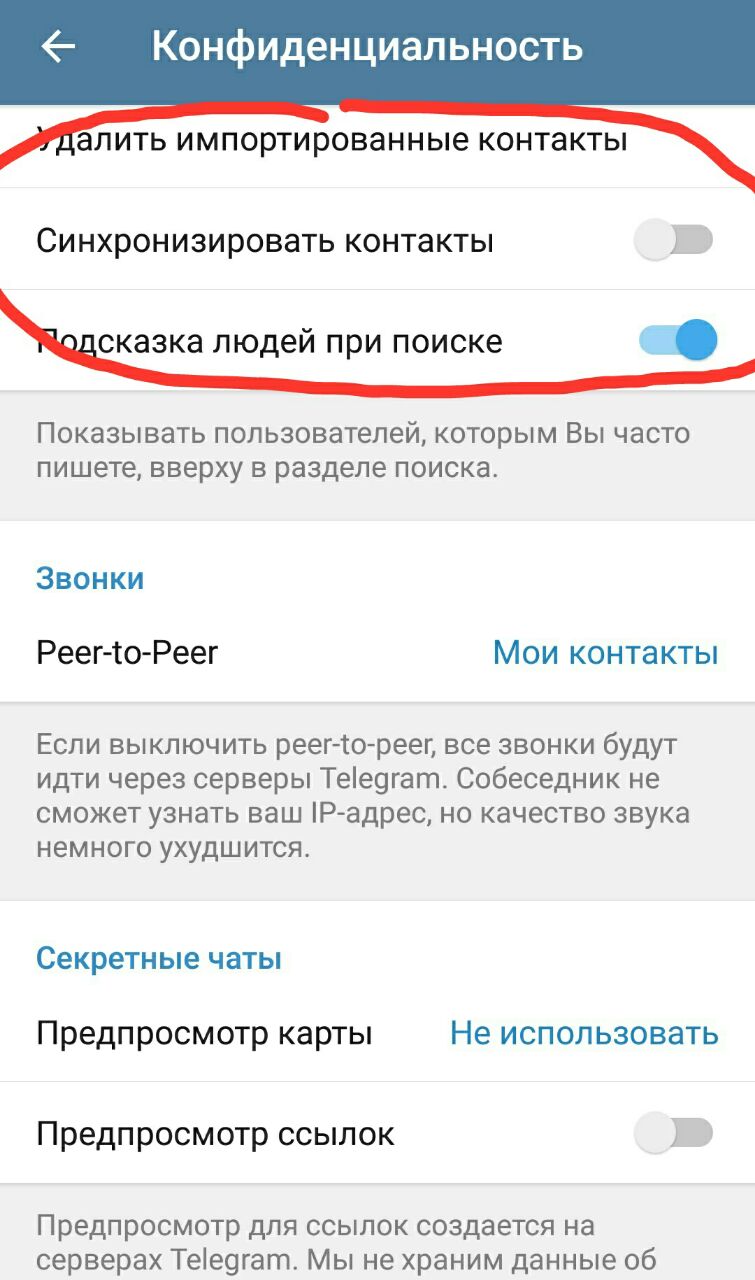Open Peer-to-Peer call settings
The image size is (755, 1280).
coord(377,653)
